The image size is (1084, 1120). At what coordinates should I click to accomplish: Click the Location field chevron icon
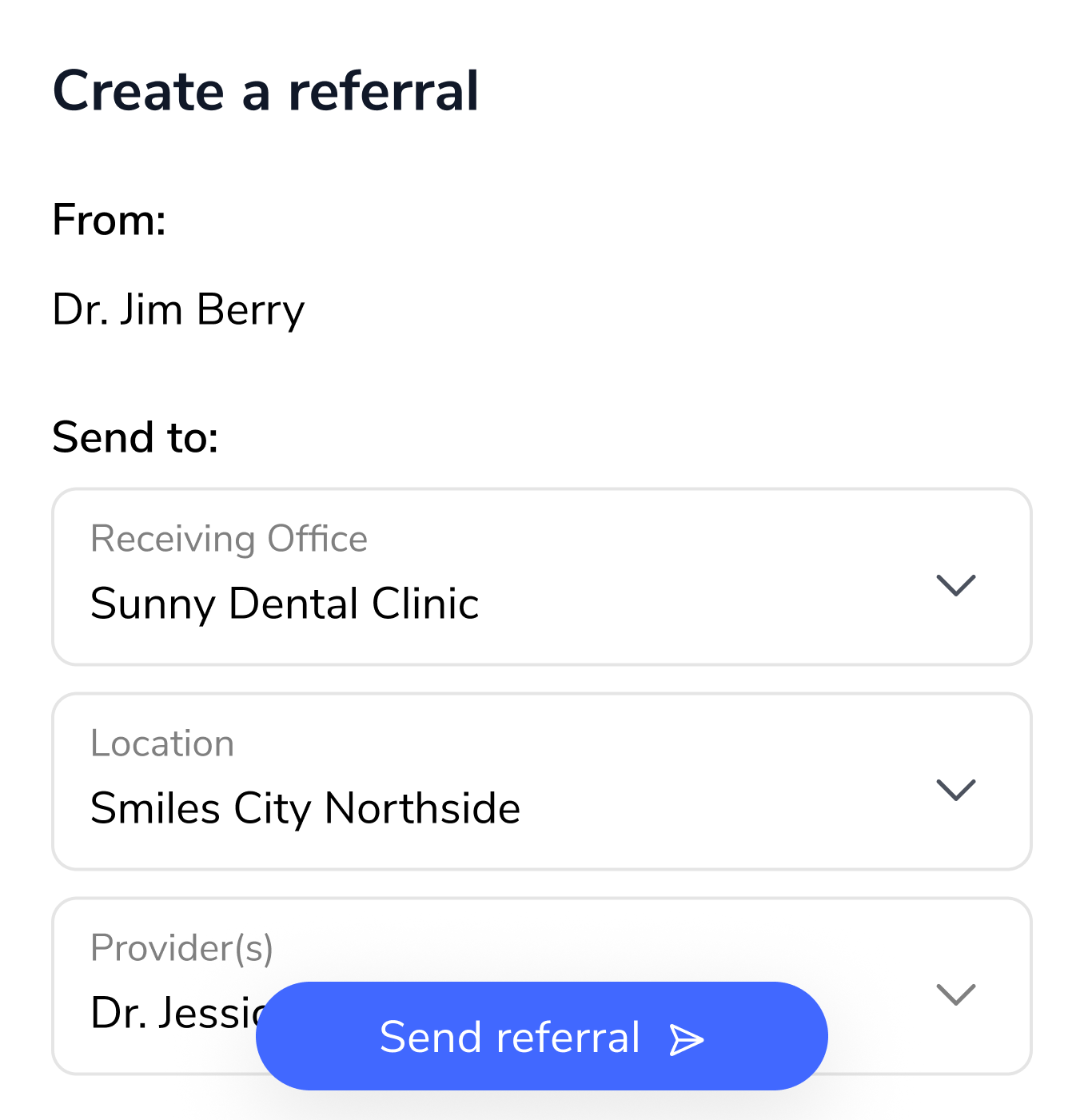[954, 791]
